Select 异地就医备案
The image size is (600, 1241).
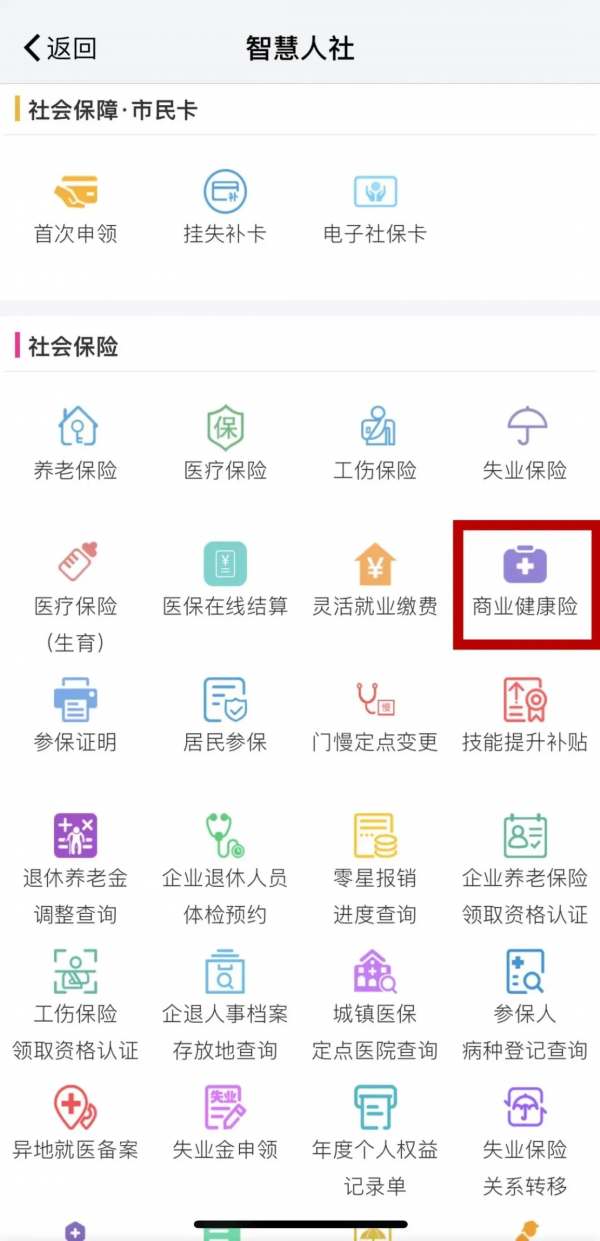(75, 1124)
